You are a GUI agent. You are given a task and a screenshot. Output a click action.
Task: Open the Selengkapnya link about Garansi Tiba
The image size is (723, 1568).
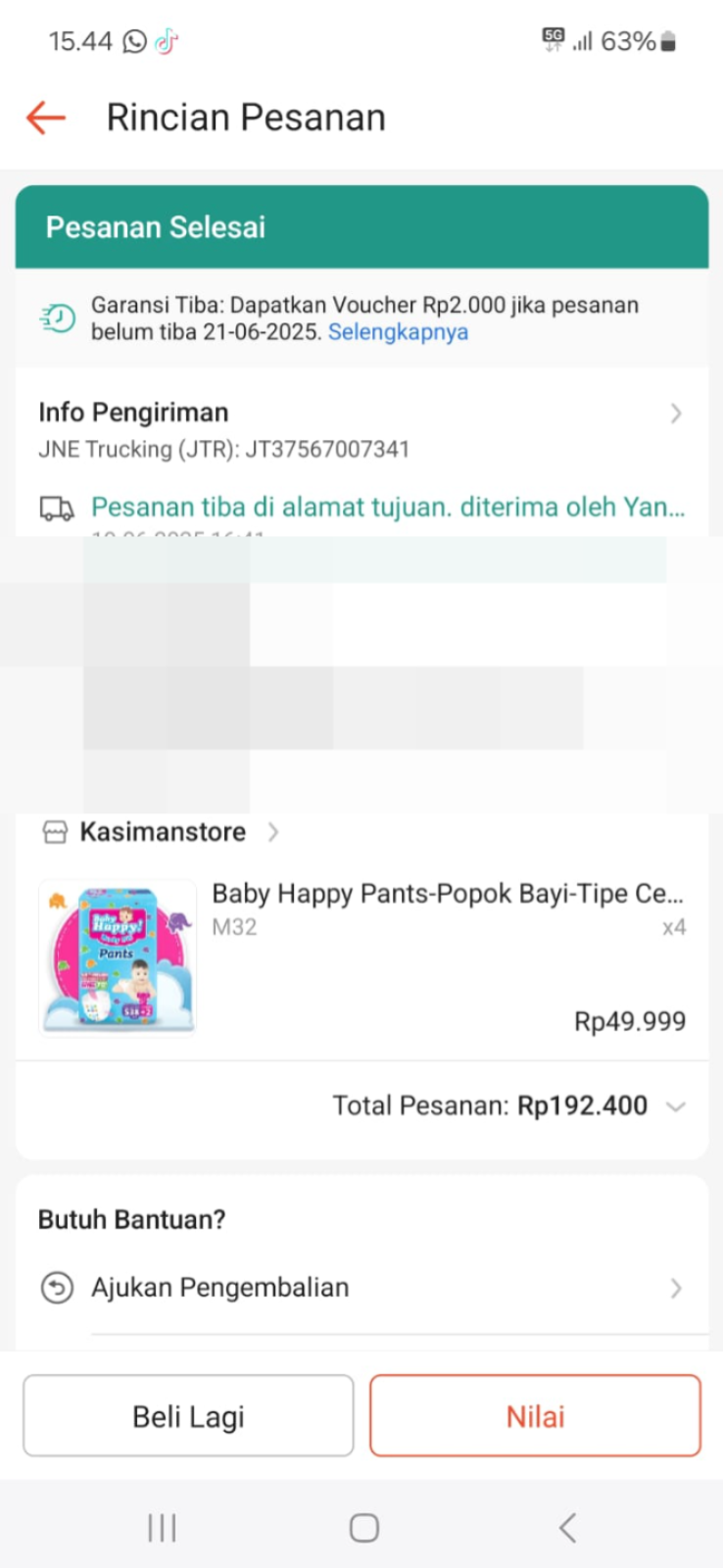398,332
